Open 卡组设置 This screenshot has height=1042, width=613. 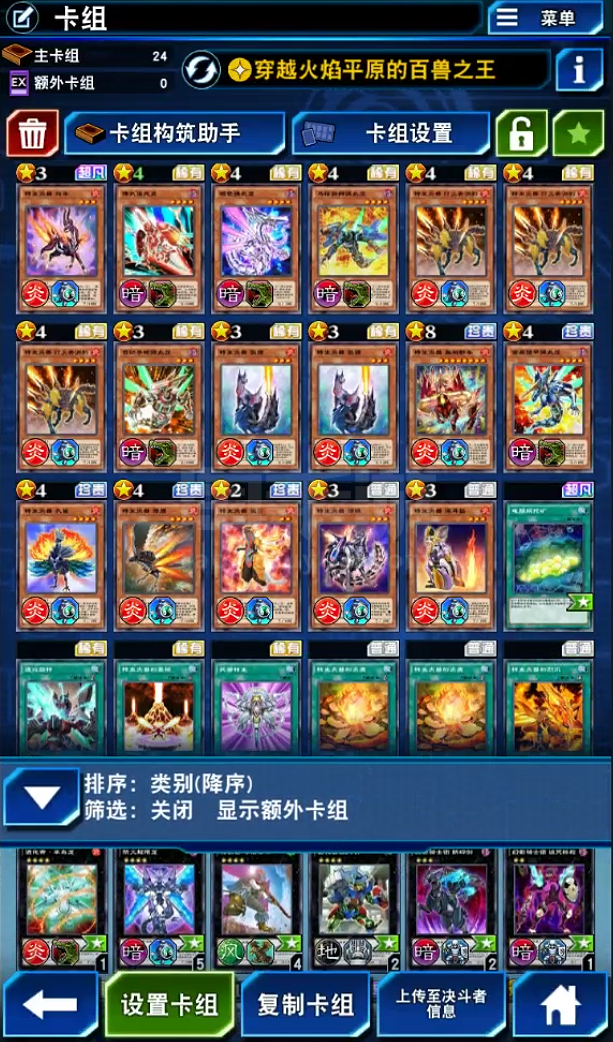tap(391, 134)
